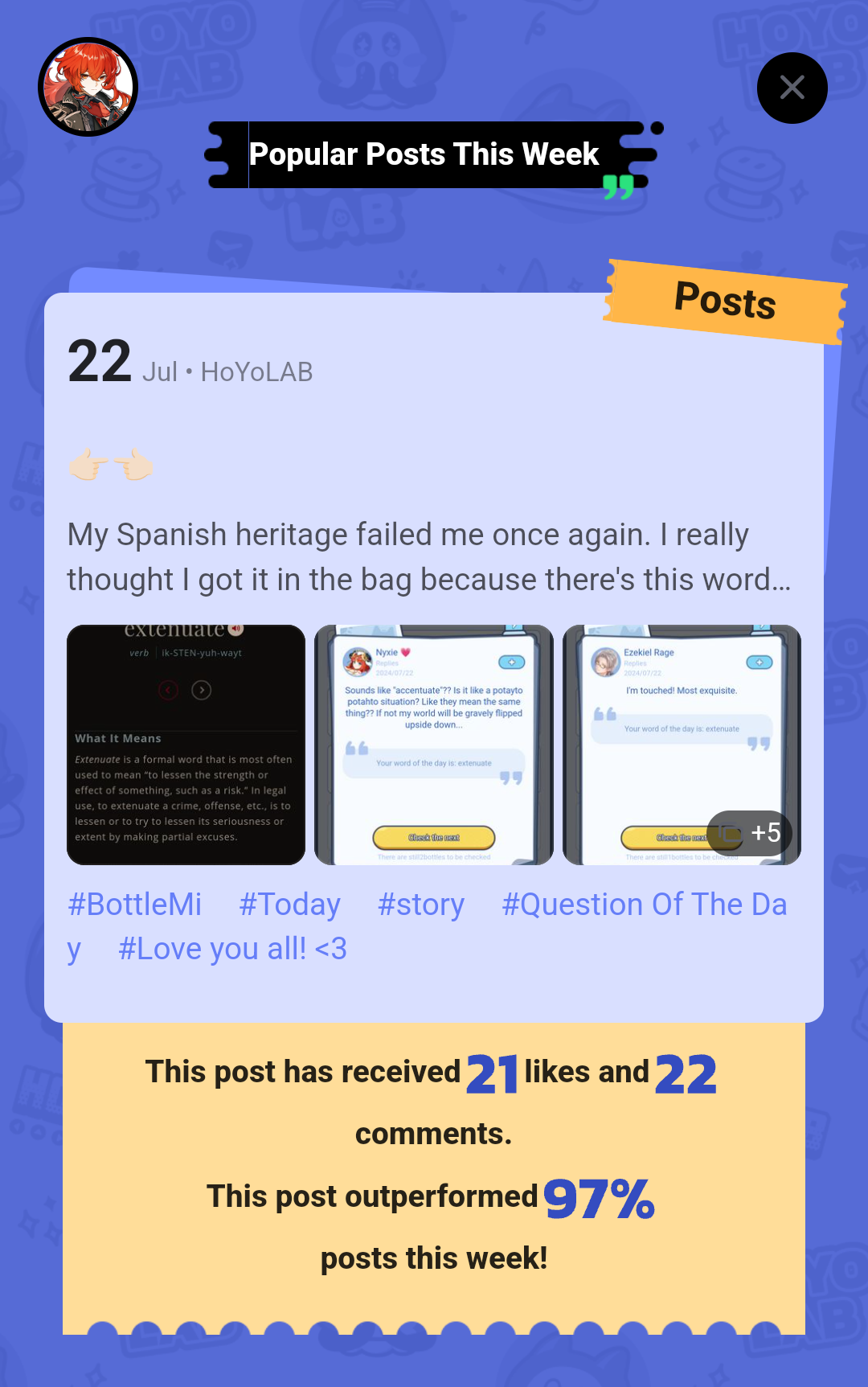Open the Spanish heritage post text
Image resolution: width=868 pixels, height=1387 pixels.
coord(428,556)
